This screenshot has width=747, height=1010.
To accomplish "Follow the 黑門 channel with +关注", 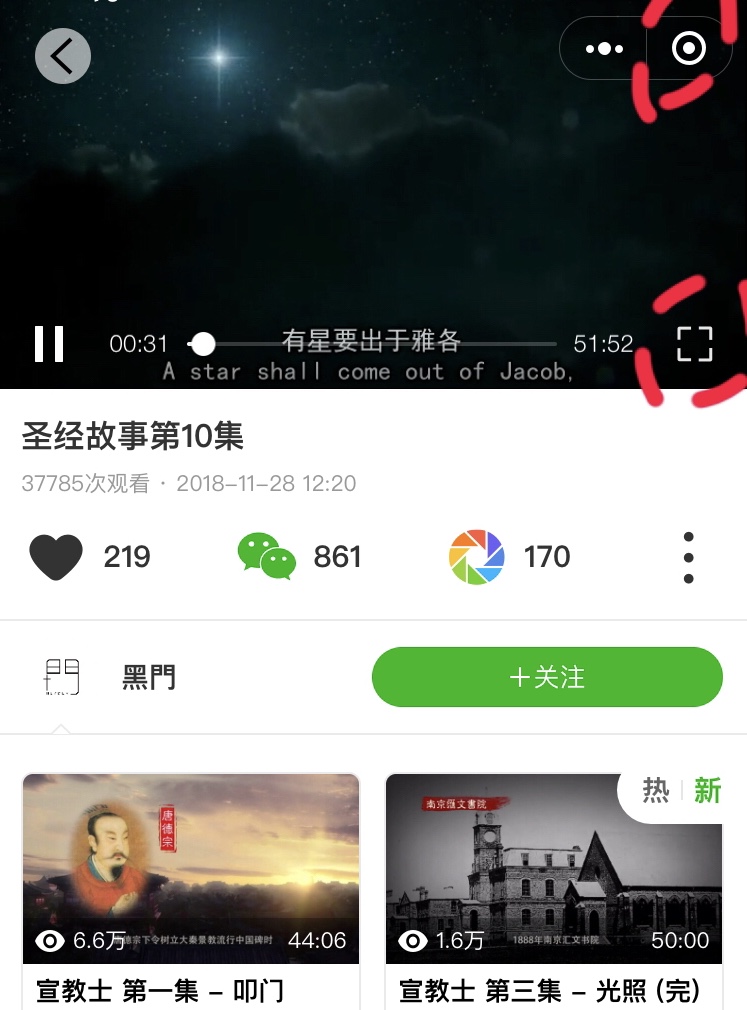I will coord(547,677).
